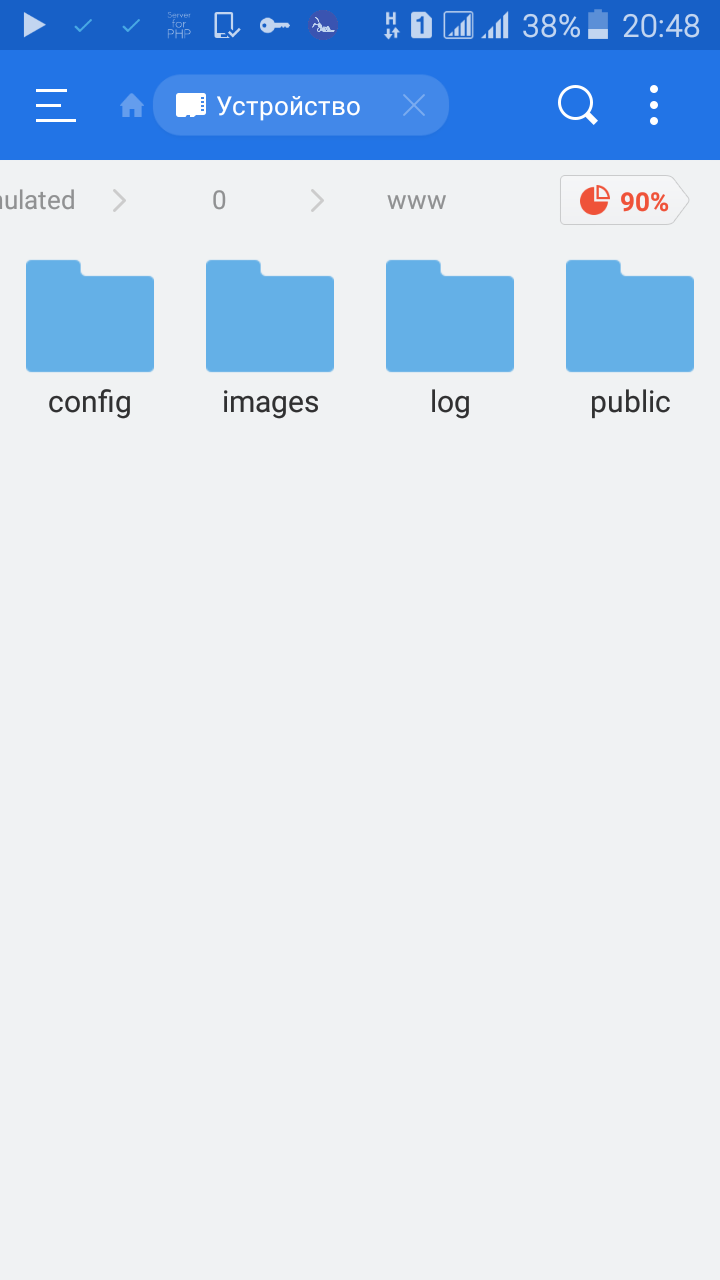Jump to the 0 folder in path
This screenshot has width=720, height=1280.
(x=219, y=201)
